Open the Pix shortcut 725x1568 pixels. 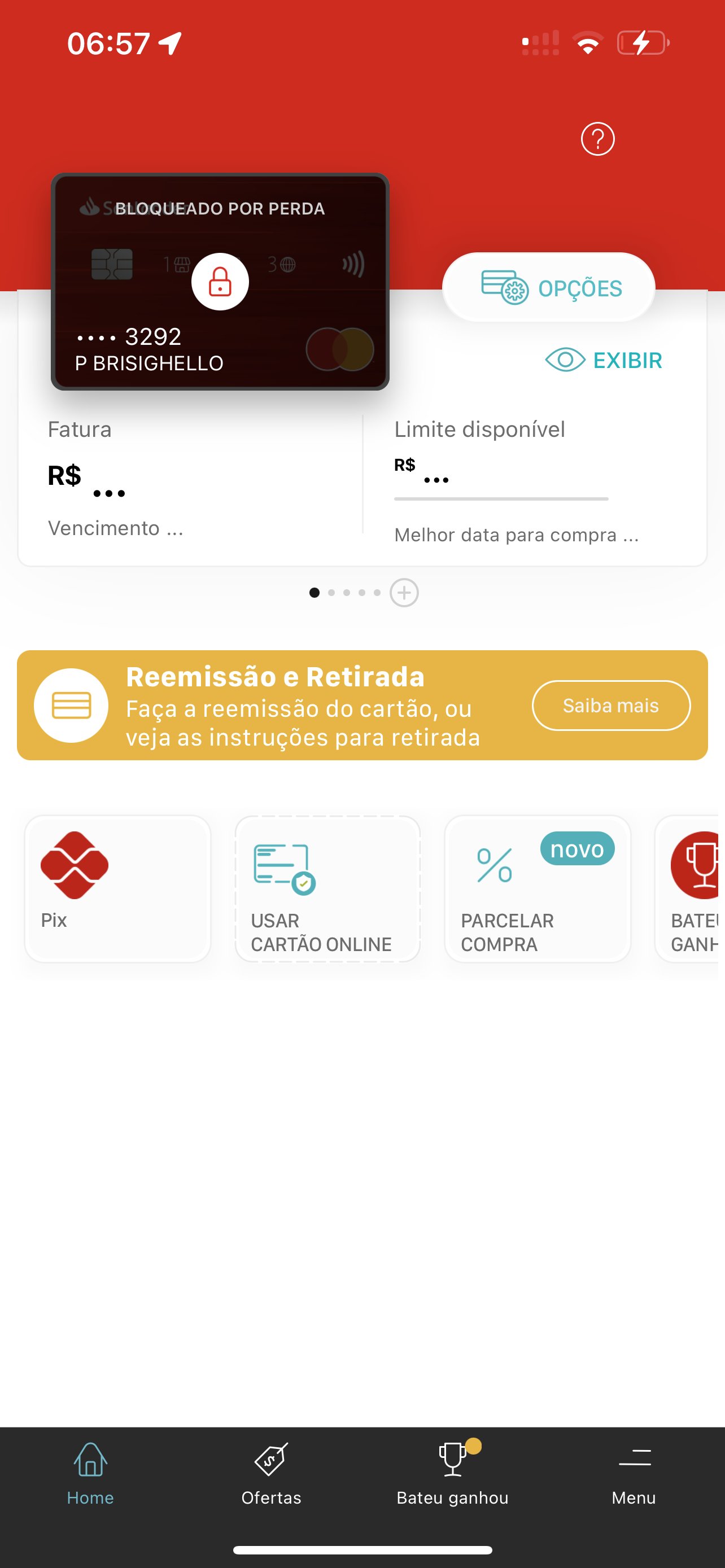click(117, 888)
